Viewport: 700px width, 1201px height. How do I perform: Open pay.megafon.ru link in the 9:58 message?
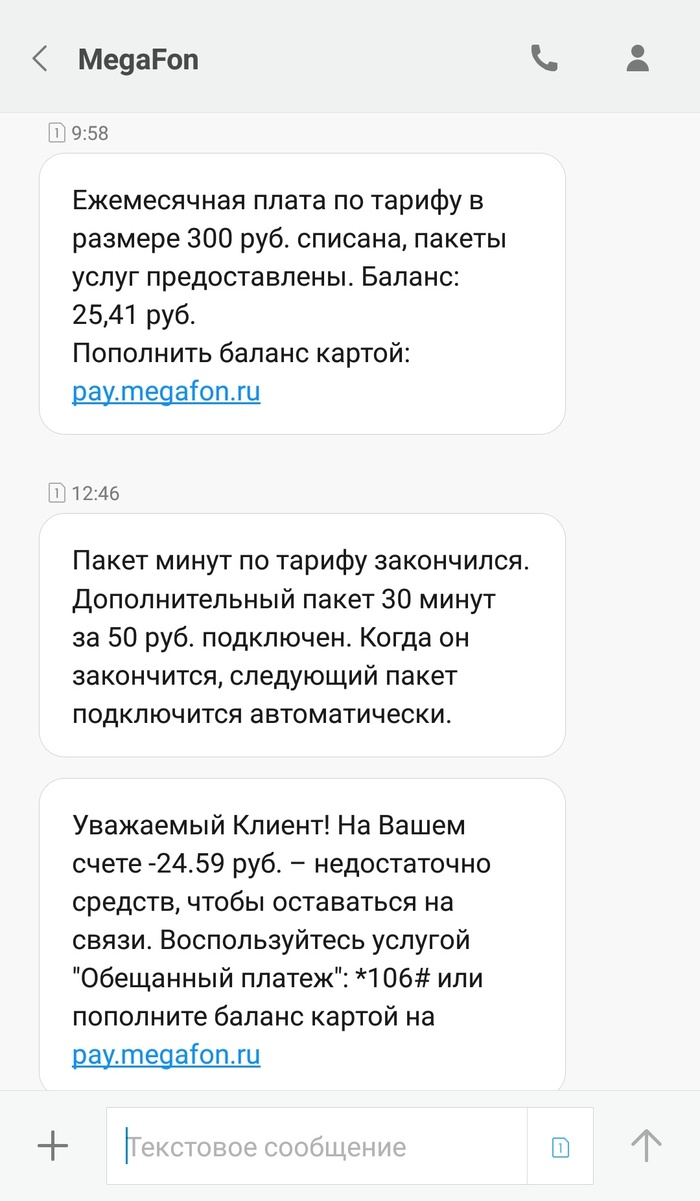click(166, 391)
